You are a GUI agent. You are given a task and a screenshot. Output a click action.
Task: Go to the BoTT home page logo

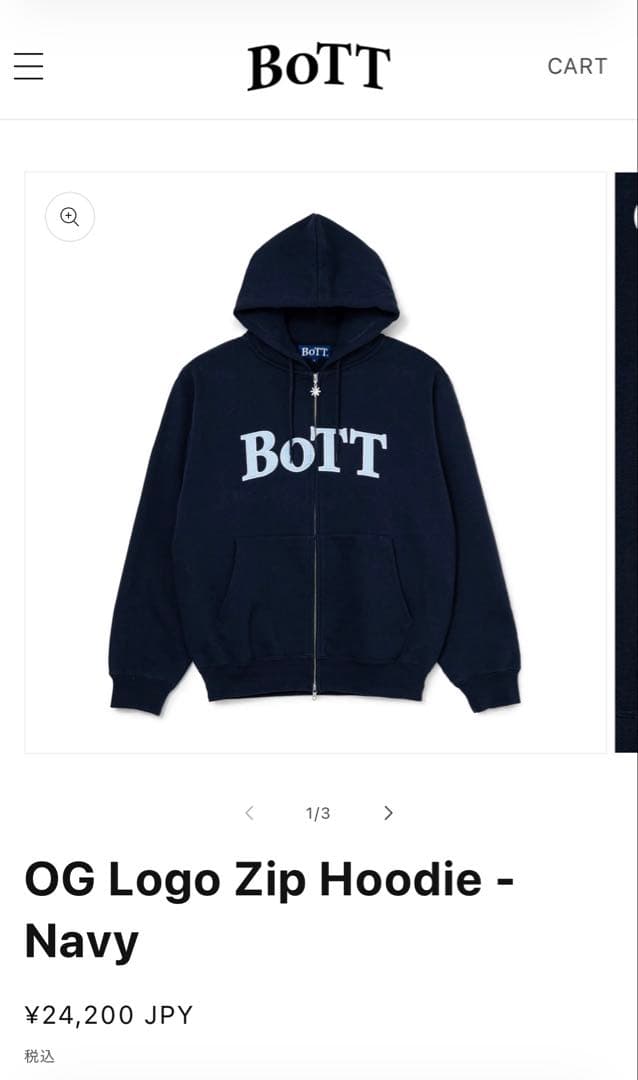318,66
